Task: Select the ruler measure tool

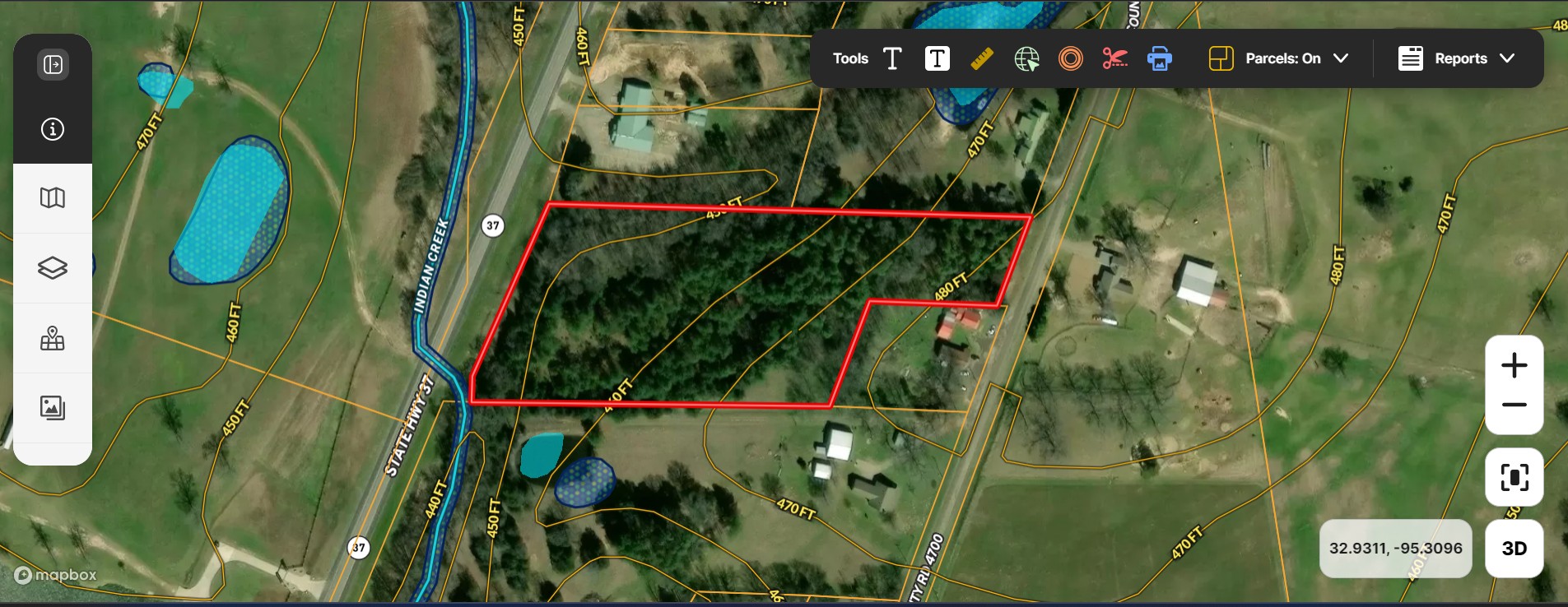Action: (x=982, y=58)
